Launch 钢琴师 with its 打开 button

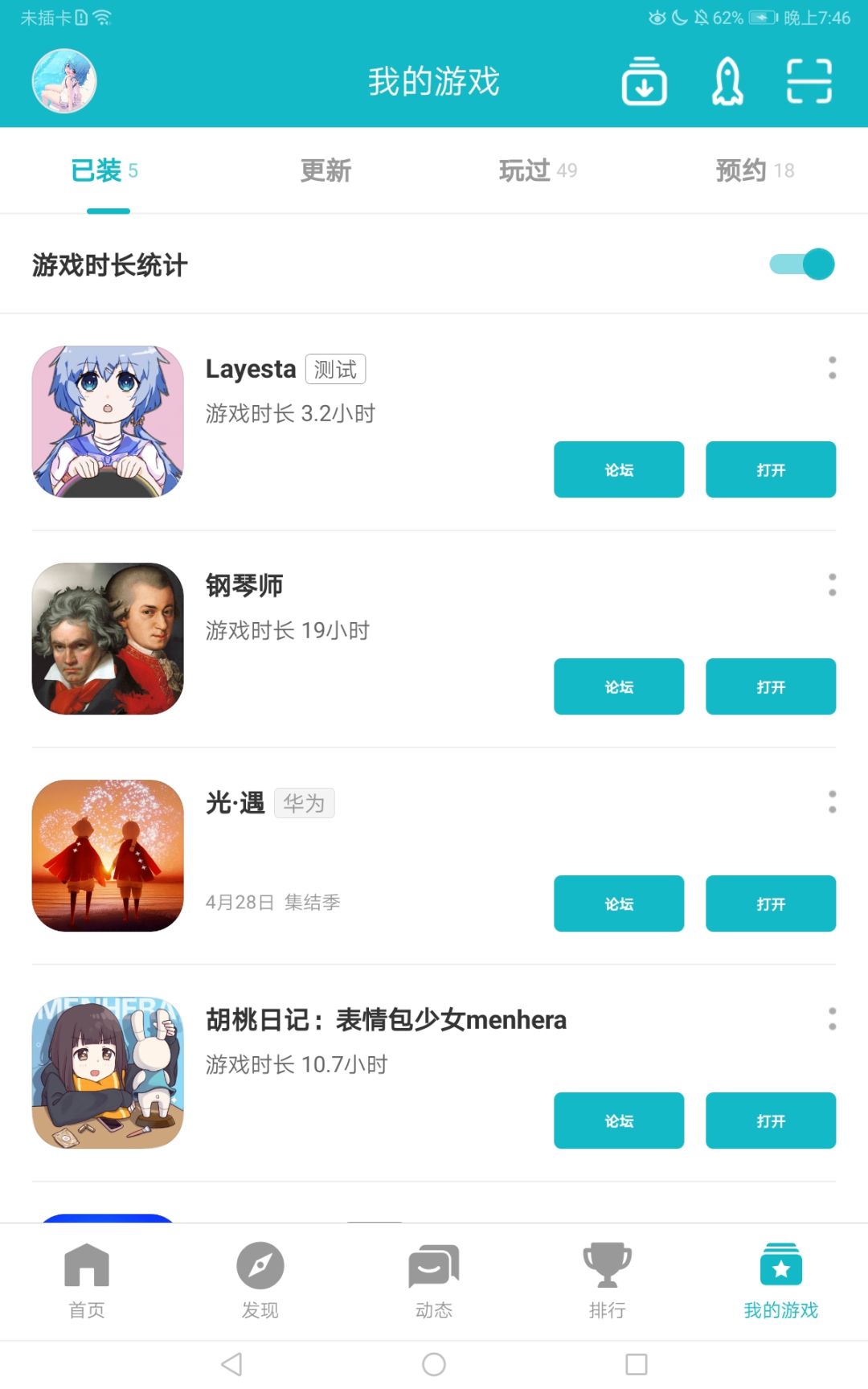click(x=770, y=686)
